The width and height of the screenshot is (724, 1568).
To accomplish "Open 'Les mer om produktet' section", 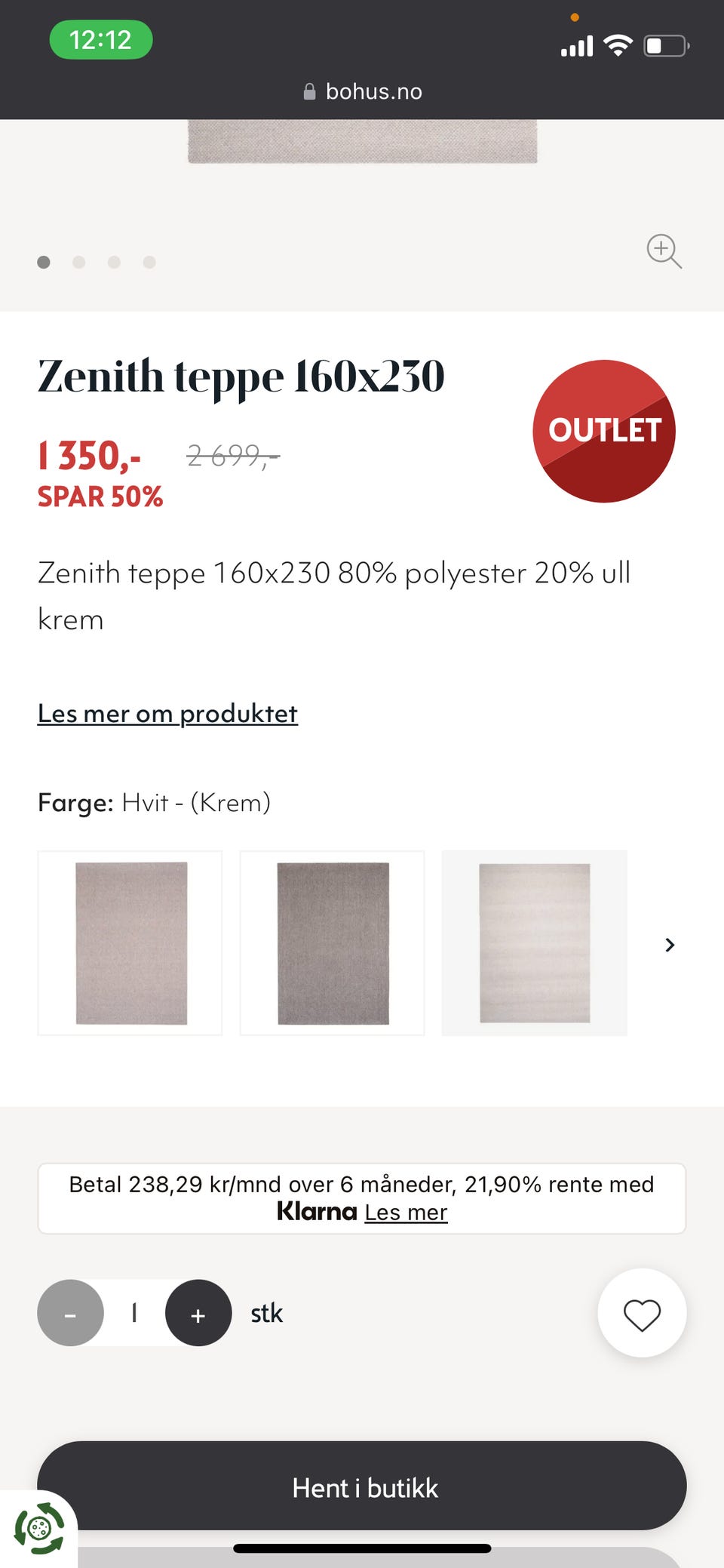I will [167, 713].
